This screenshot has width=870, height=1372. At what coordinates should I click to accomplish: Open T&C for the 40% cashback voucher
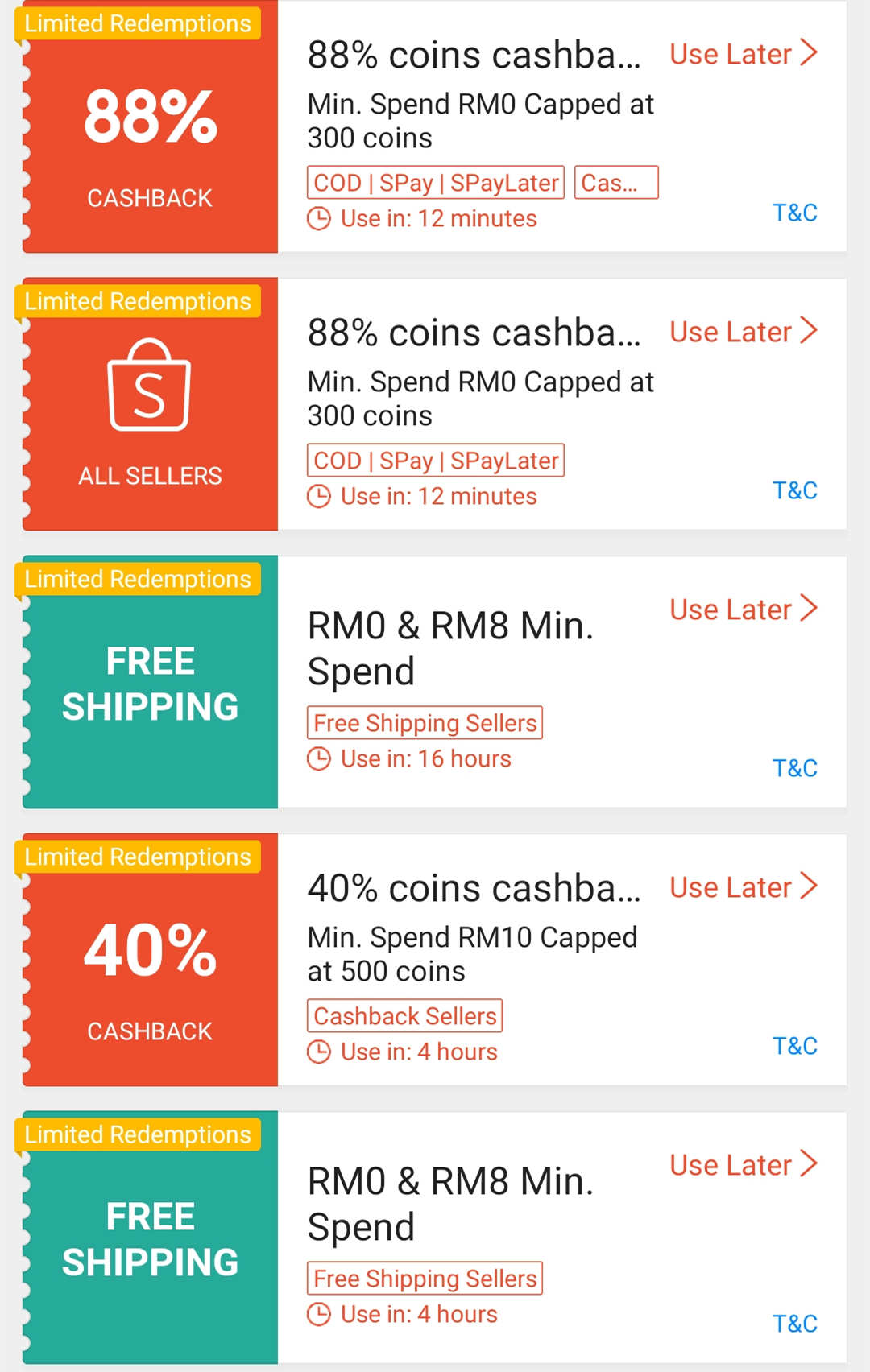click(x=795, y=1045)
